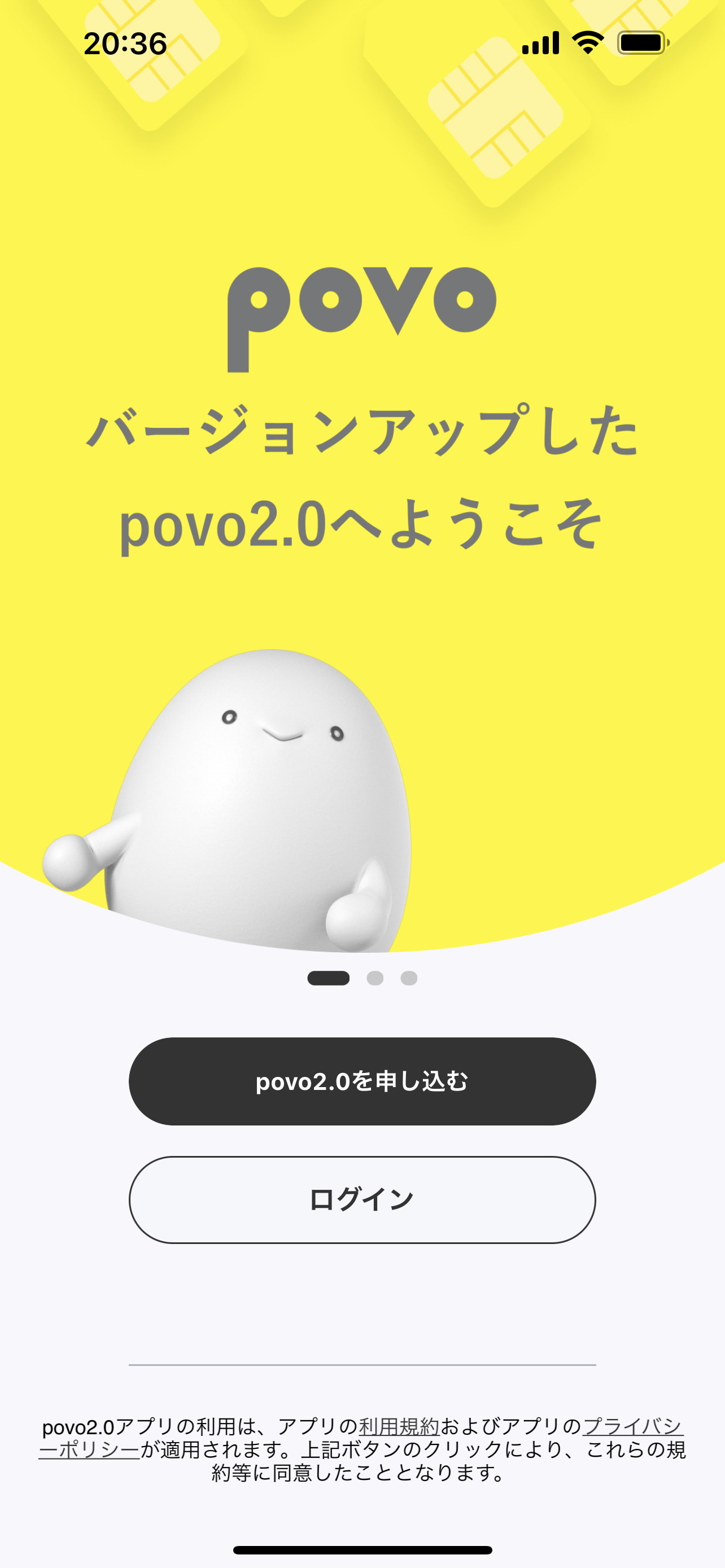Screen dimensions: 725x1568
Task: Tap the clock showing 20:36
Action: click(125, 44)
